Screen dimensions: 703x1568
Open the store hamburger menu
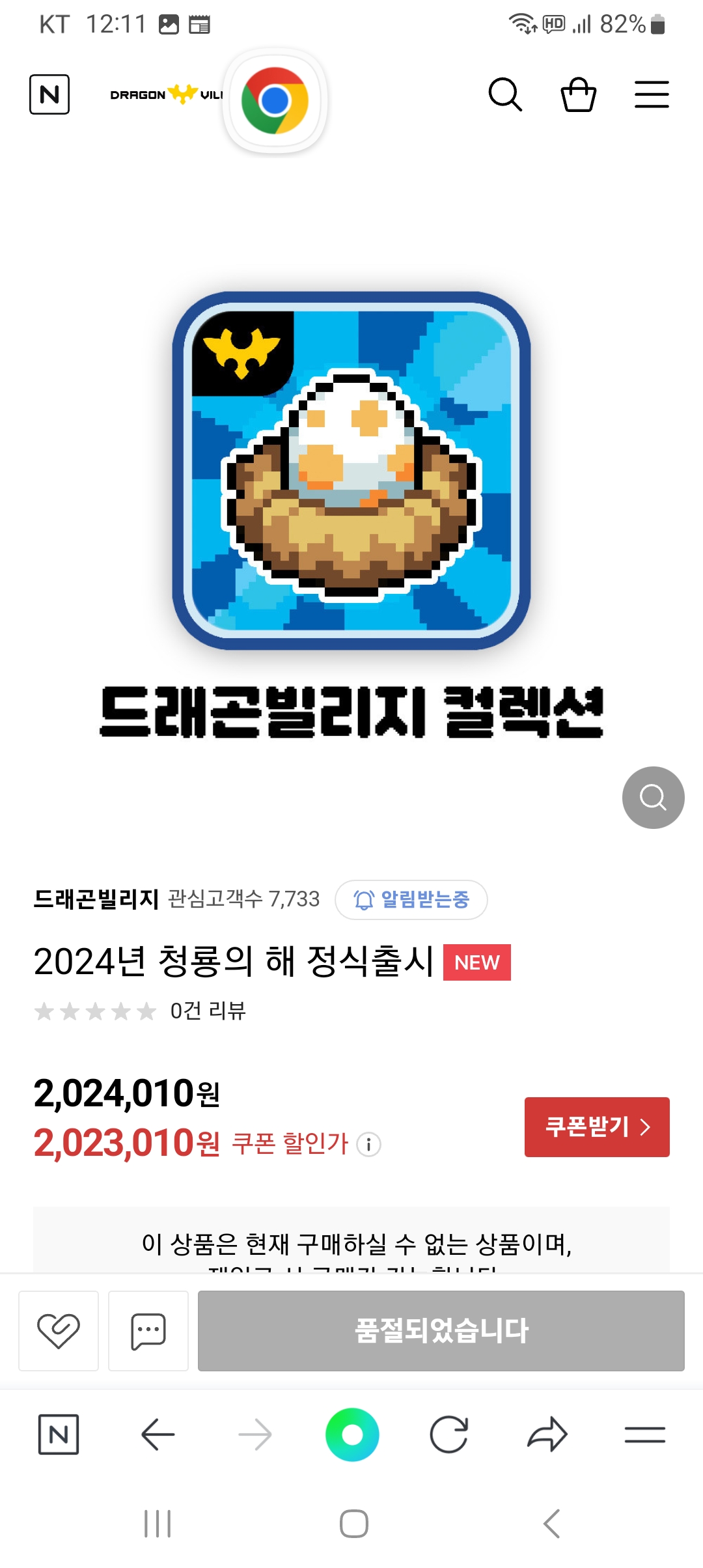point(652,95)
